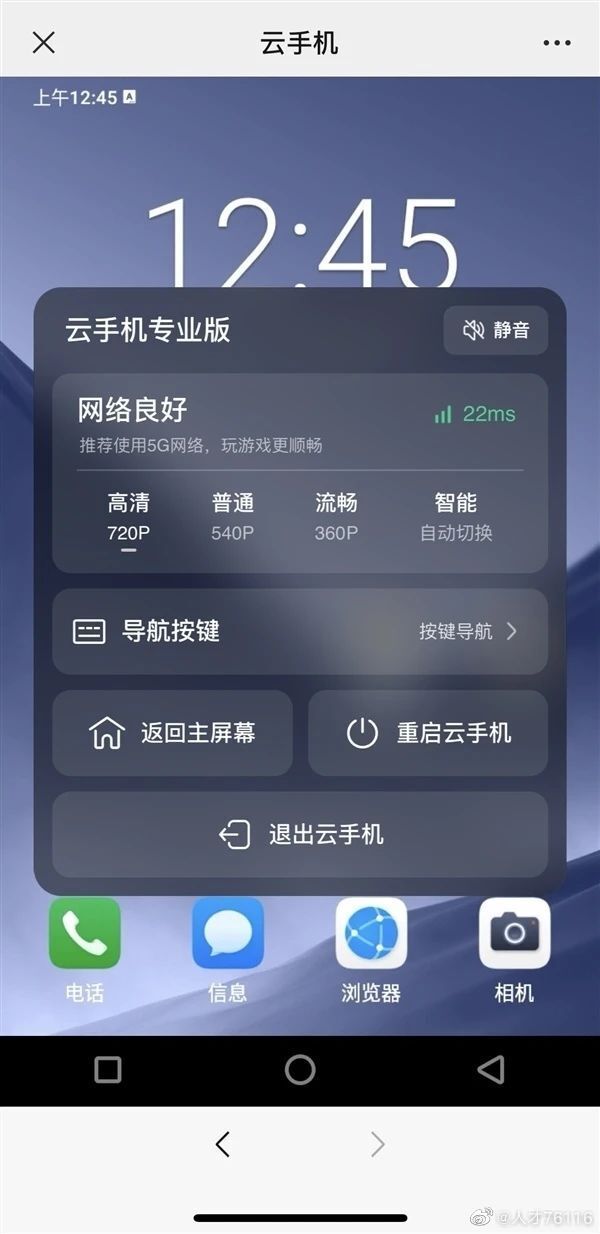Open the 导航按键 settings row
This screenshot has height=1234, width=600.
pyautogui.click(x=300, y=631)
